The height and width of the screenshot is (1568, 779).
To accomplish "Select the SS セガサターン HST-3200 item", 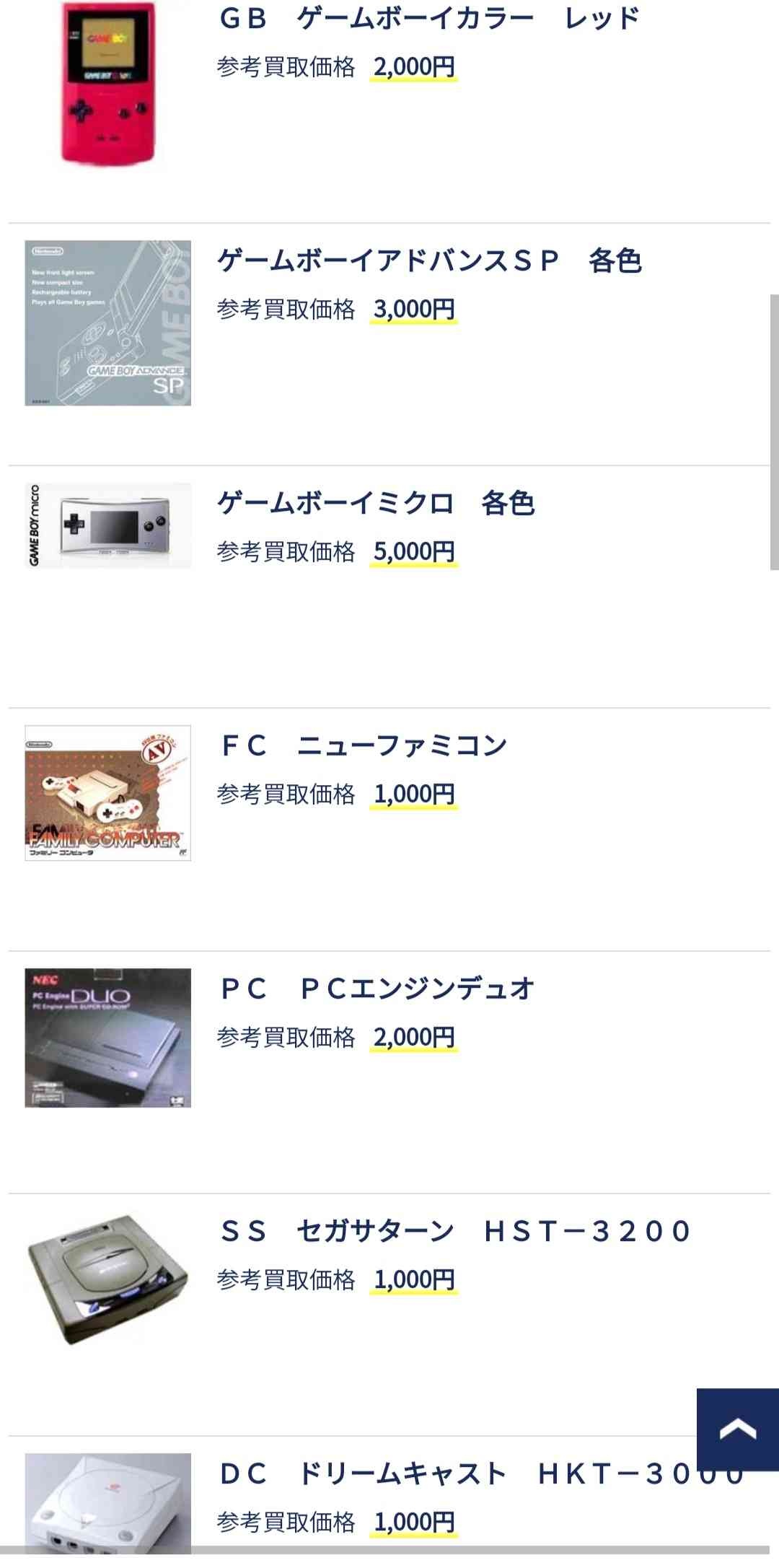I will [456, 1231].
